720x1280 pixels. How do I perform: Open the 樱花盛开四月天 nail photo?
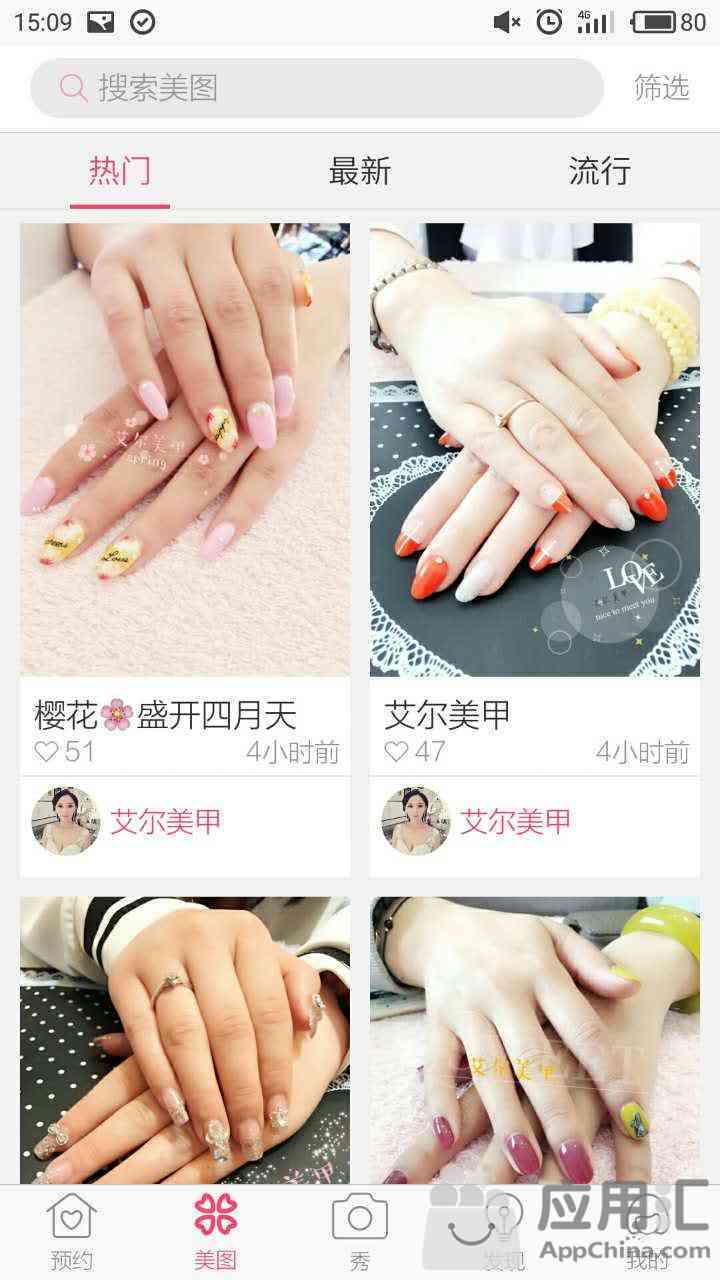coord(185,450)
